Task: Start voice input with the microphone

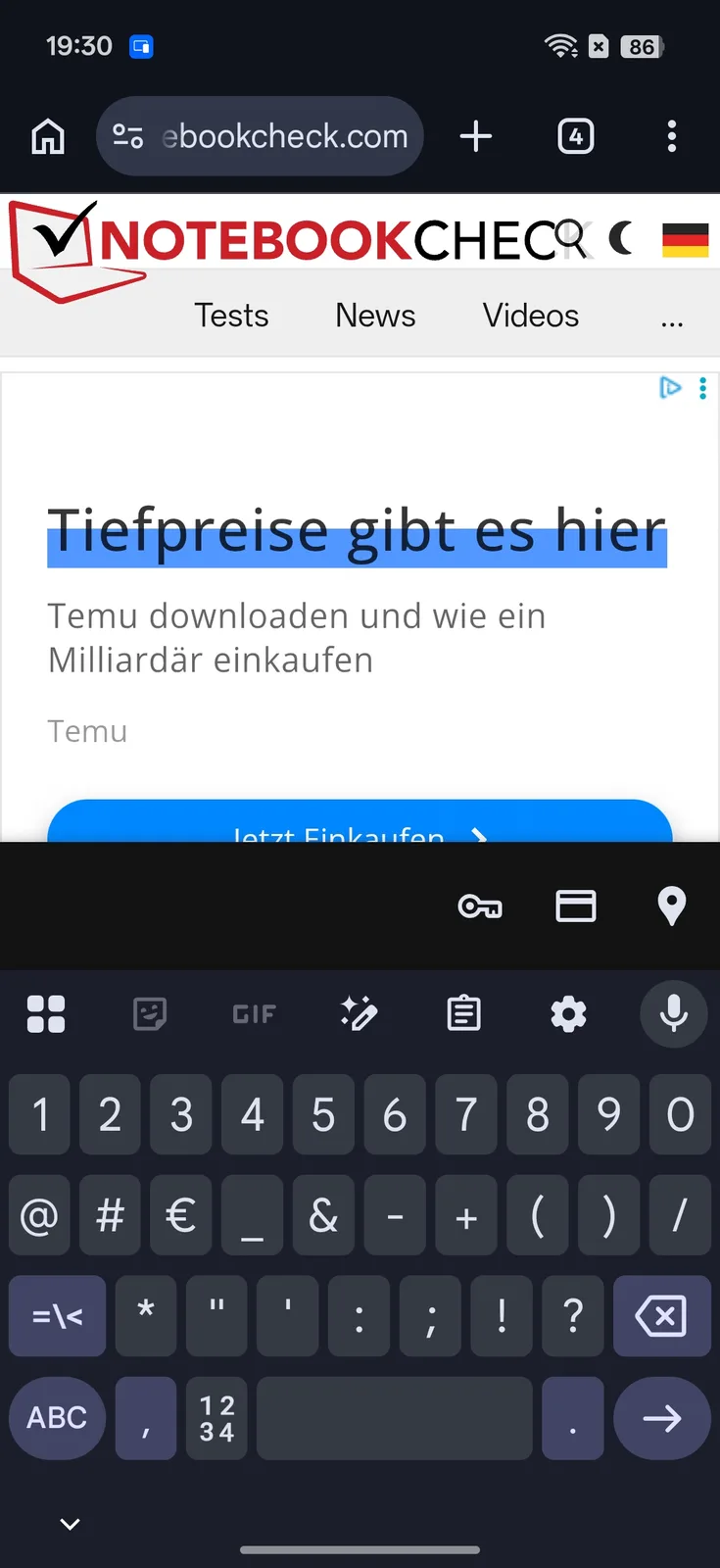Action: [x=674, y=1013]
